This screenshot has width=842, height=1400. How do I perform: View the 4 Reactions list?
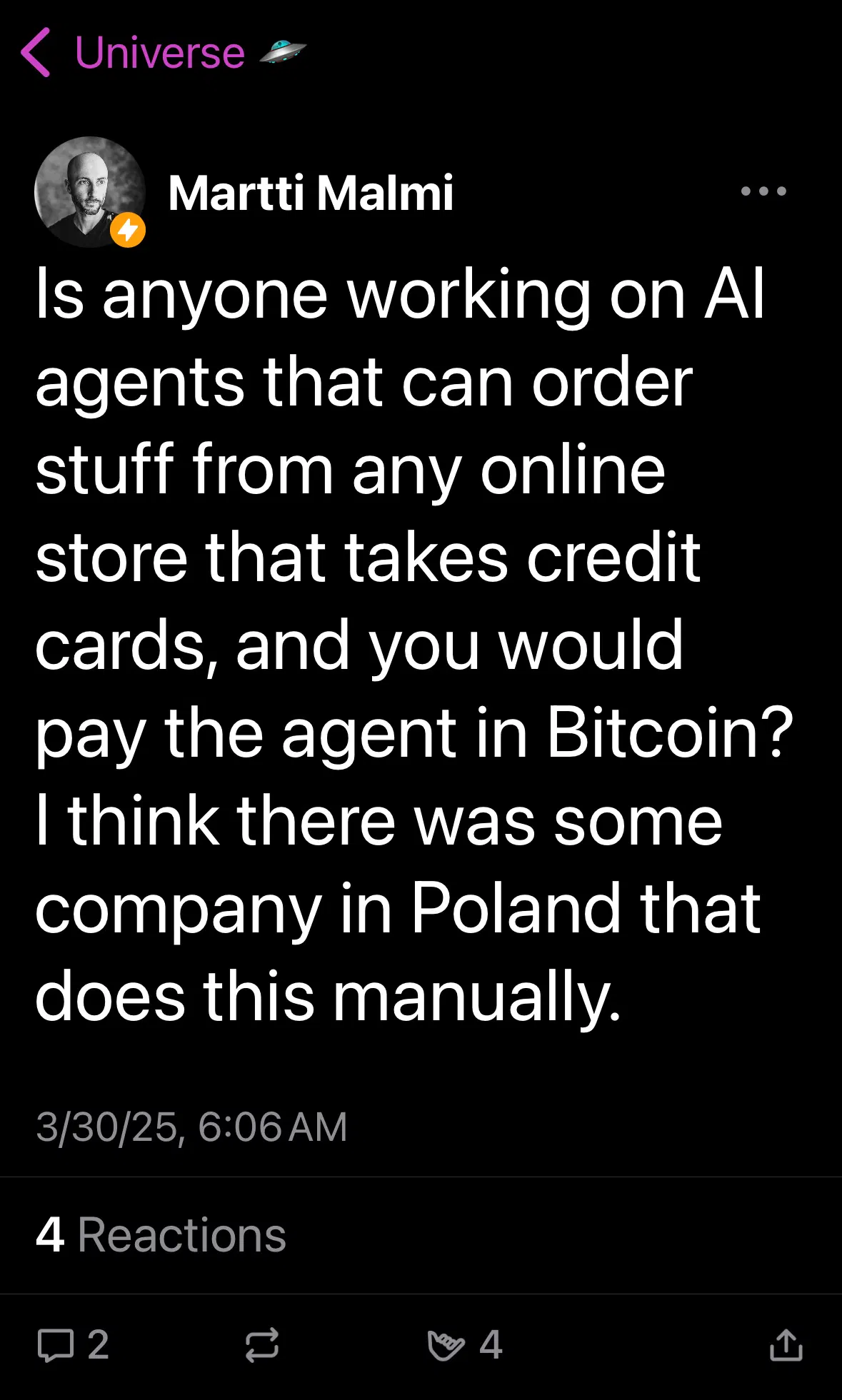pos(161,1235)
